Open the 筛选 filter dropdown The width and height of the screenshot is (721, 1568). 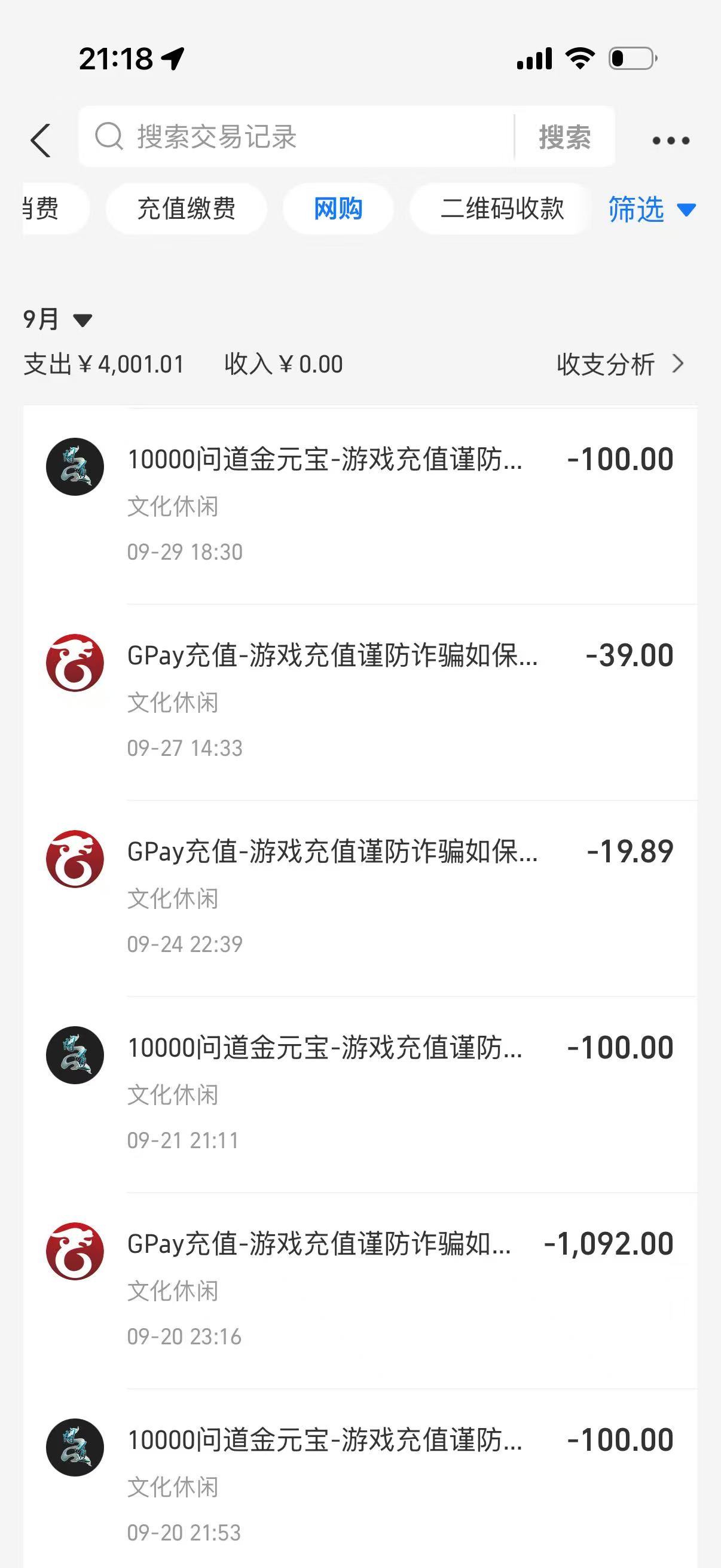(651, 209)
